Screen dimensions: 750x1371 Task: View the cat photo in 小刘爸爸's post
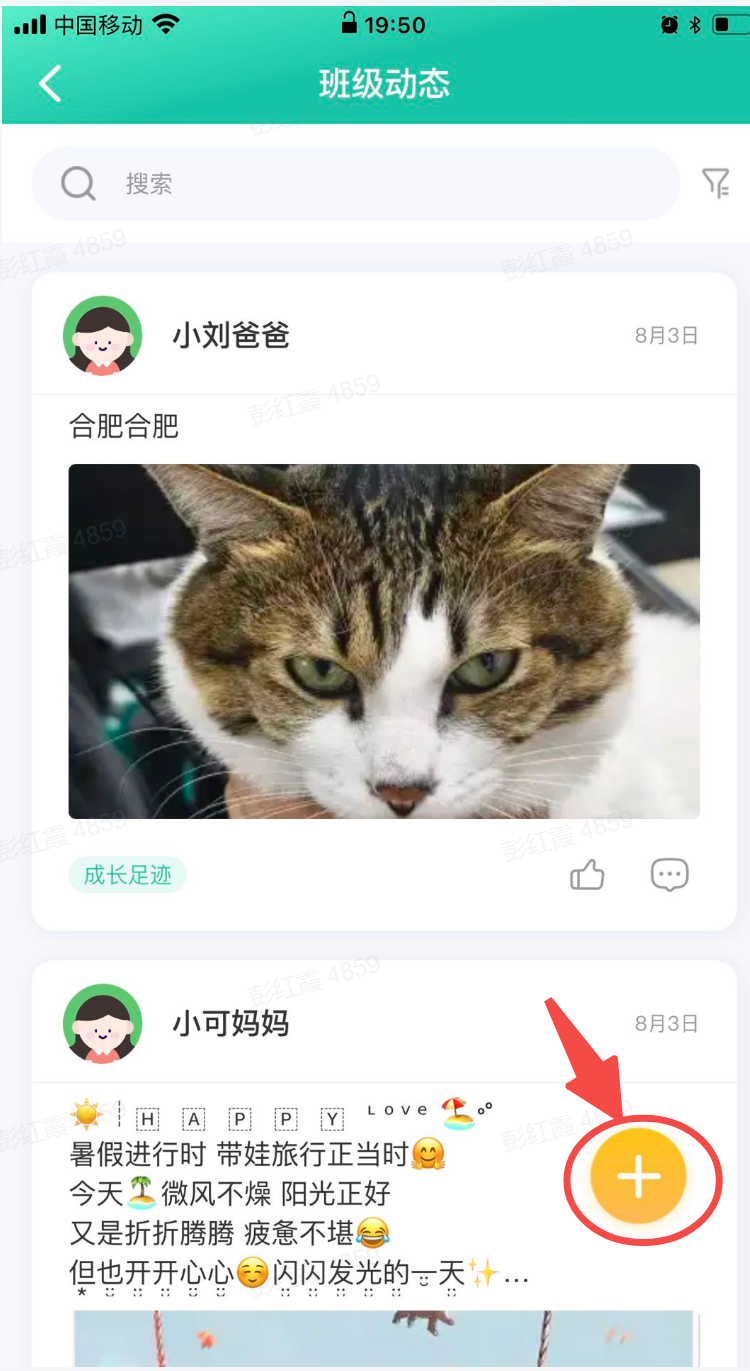tap(384, 641)
